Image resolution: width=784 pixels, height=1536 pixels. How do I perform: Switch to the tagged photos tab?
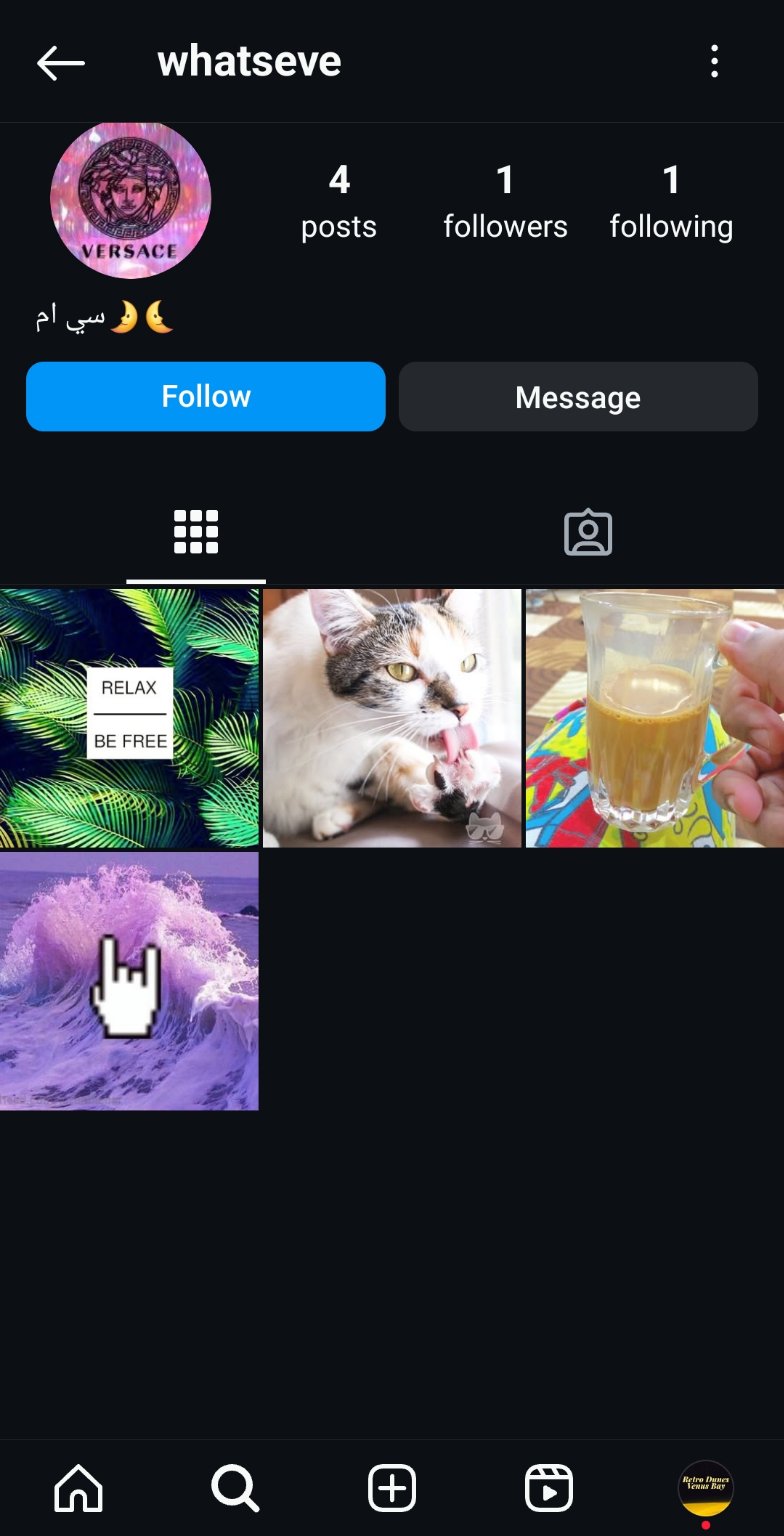588,532
